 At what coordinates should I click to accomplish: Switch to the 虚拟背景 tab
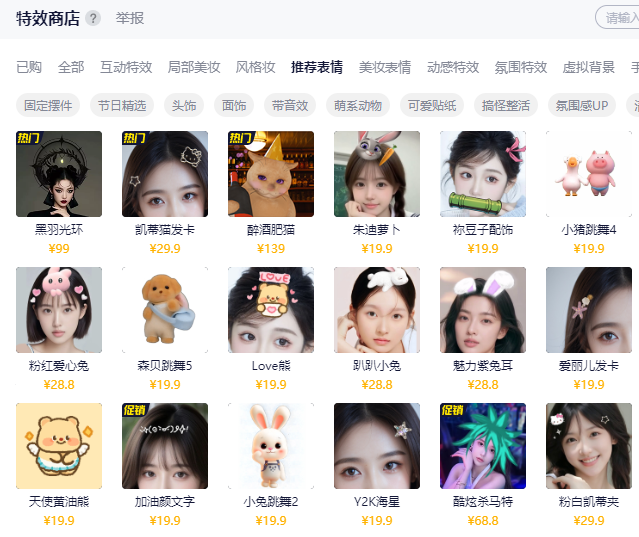(589, 67)
